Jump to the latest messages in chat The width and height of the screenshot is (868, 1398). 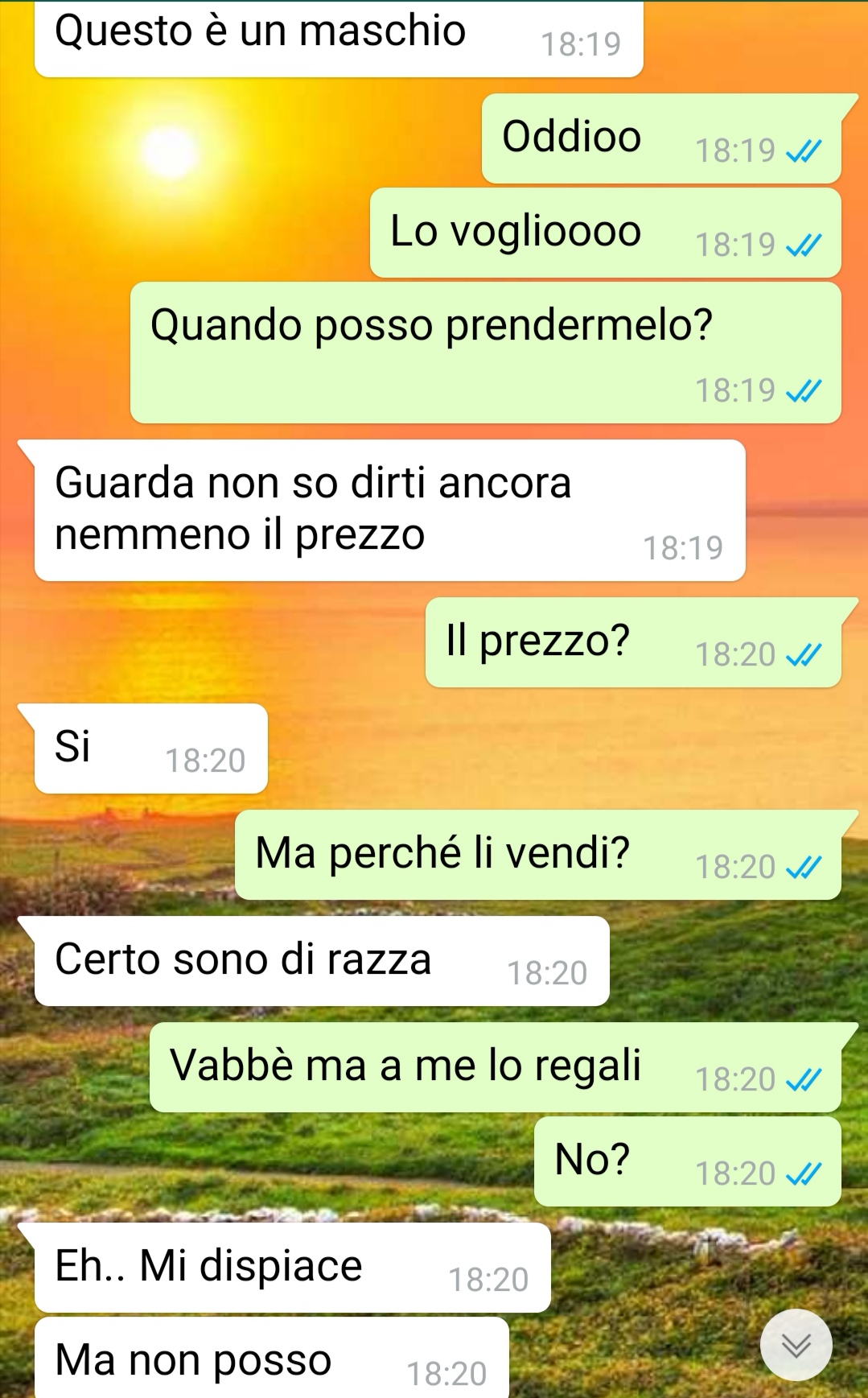point(796,1345)
